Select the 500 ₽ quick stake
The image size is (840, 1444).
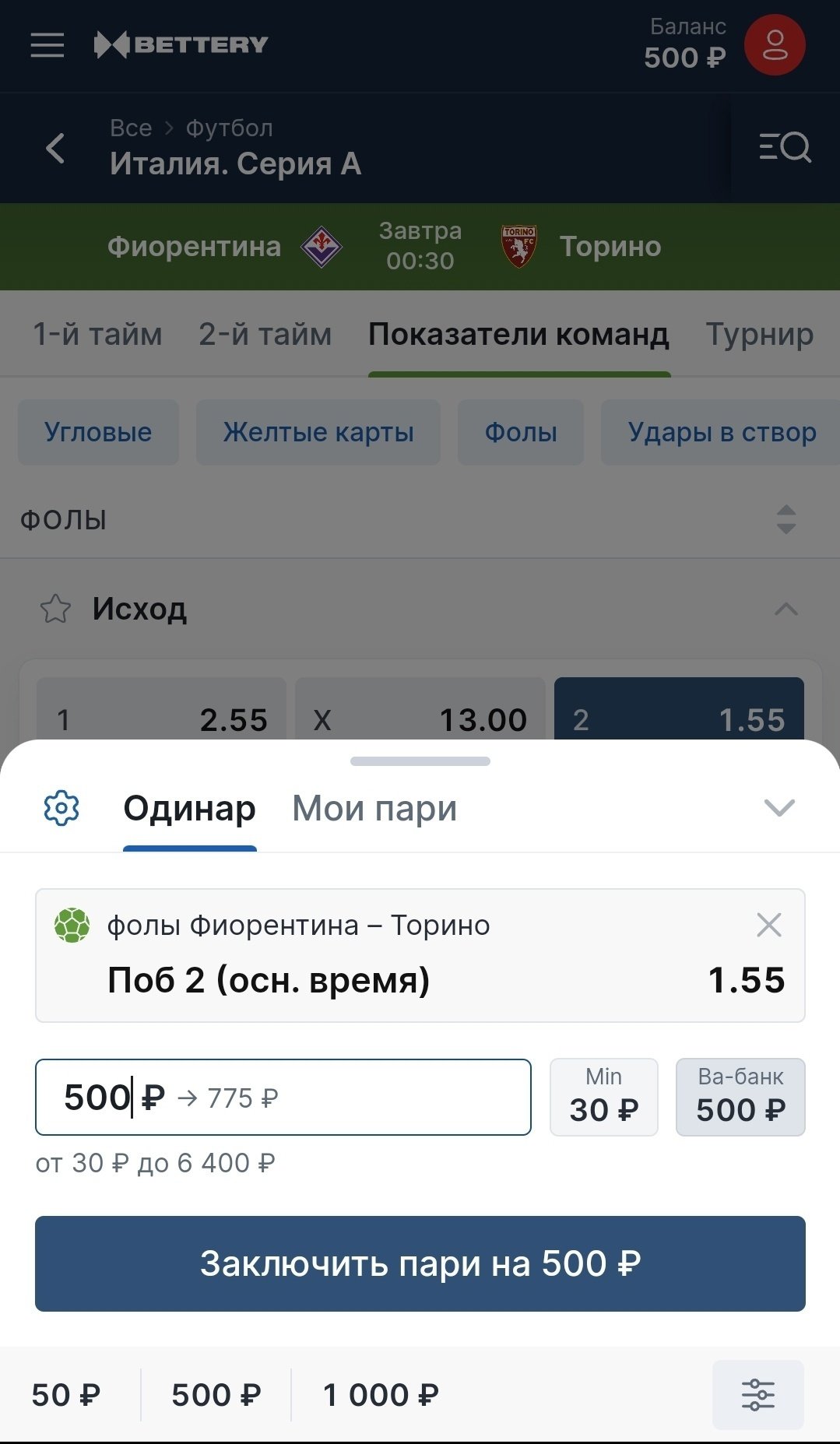tap(216, 1395)
